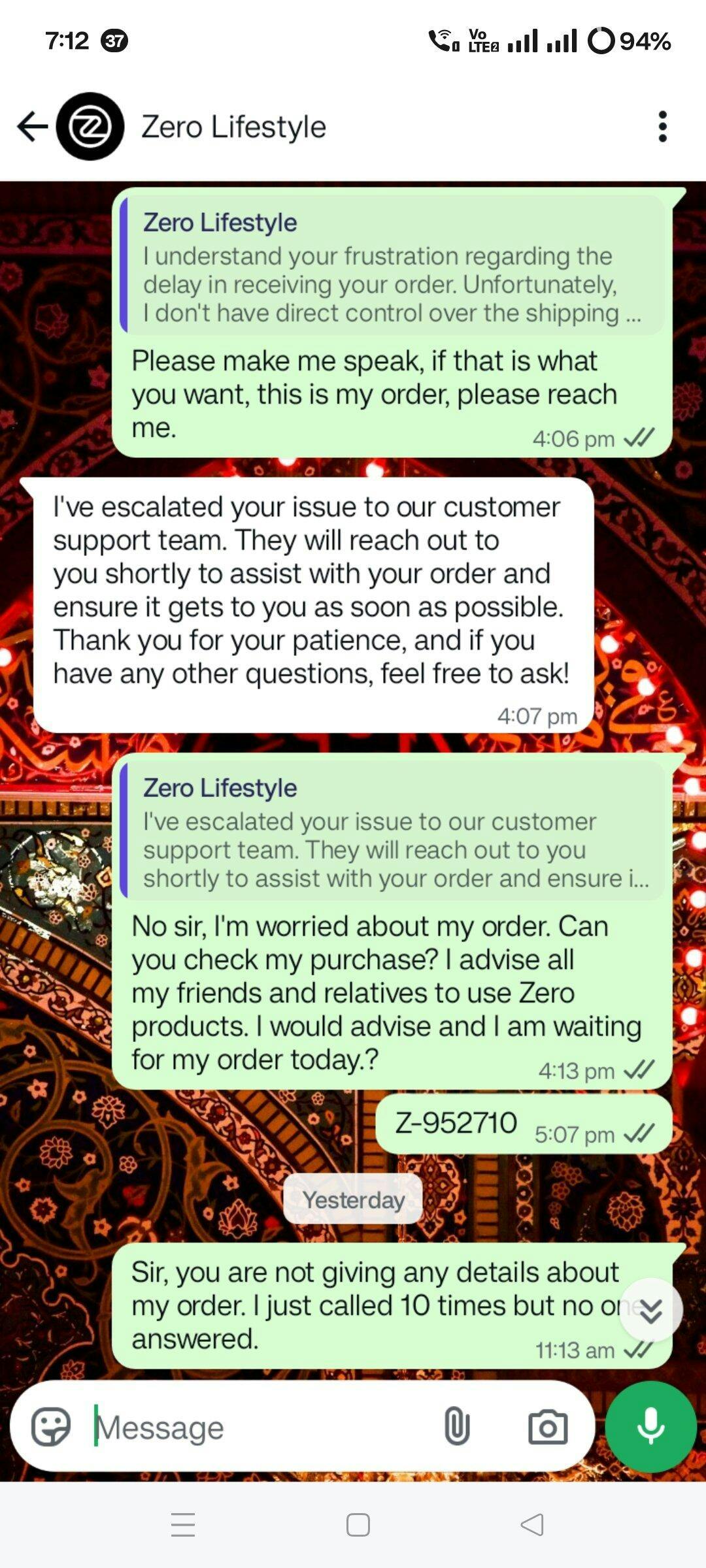The image size is (706, 1568).
Task: Open the three-dot overflow menu
Action: (x=663, y=127)
